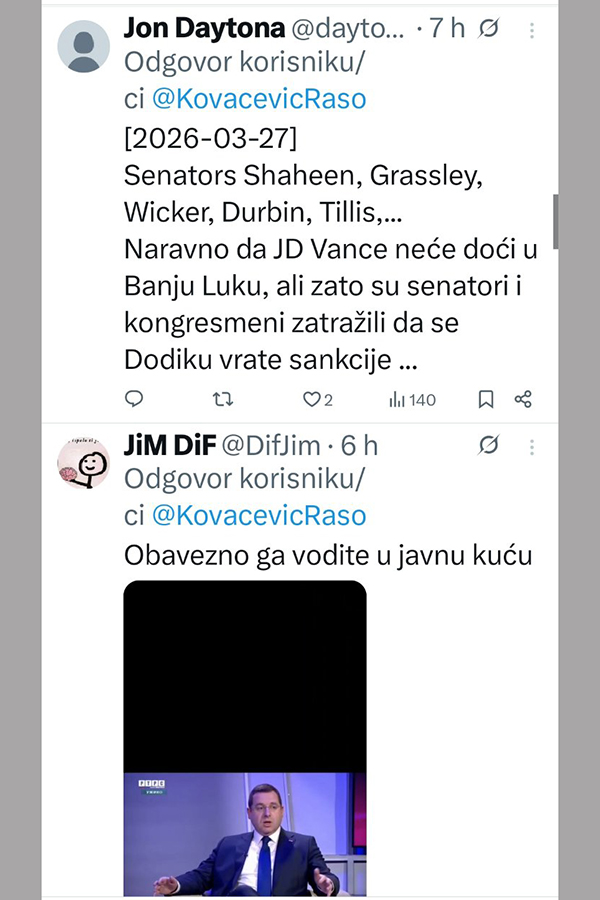Like Jon Daytona's reply
Viewport: 600px width, 900px height.
coord(312,399)
